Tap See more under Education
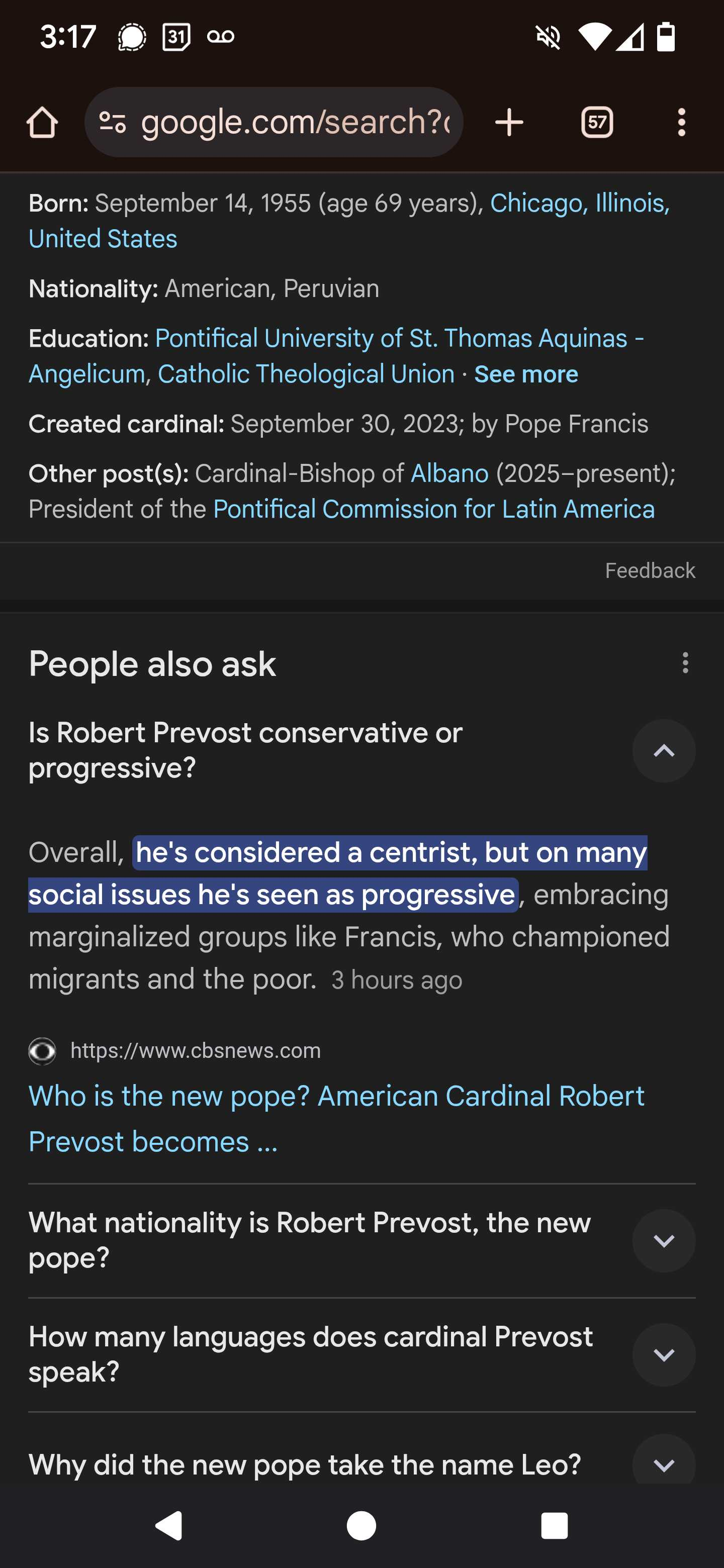The image size is (724, 1568). pos(526,374)
